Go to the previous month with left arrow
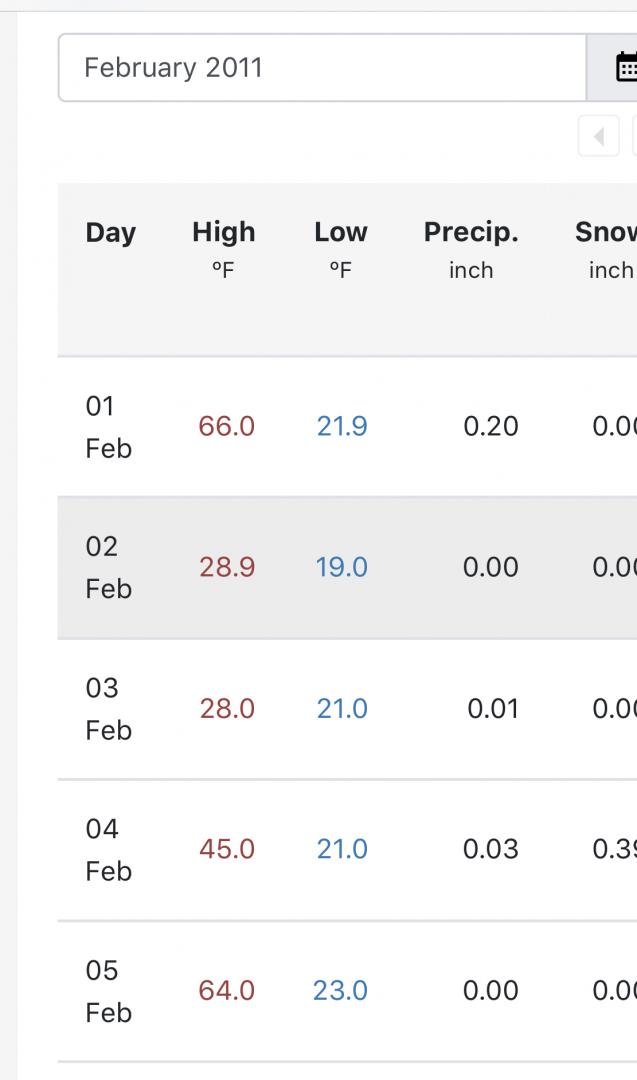Image resolution: width=637 pixels, height=1080 pixels. [x=598, y=136]
